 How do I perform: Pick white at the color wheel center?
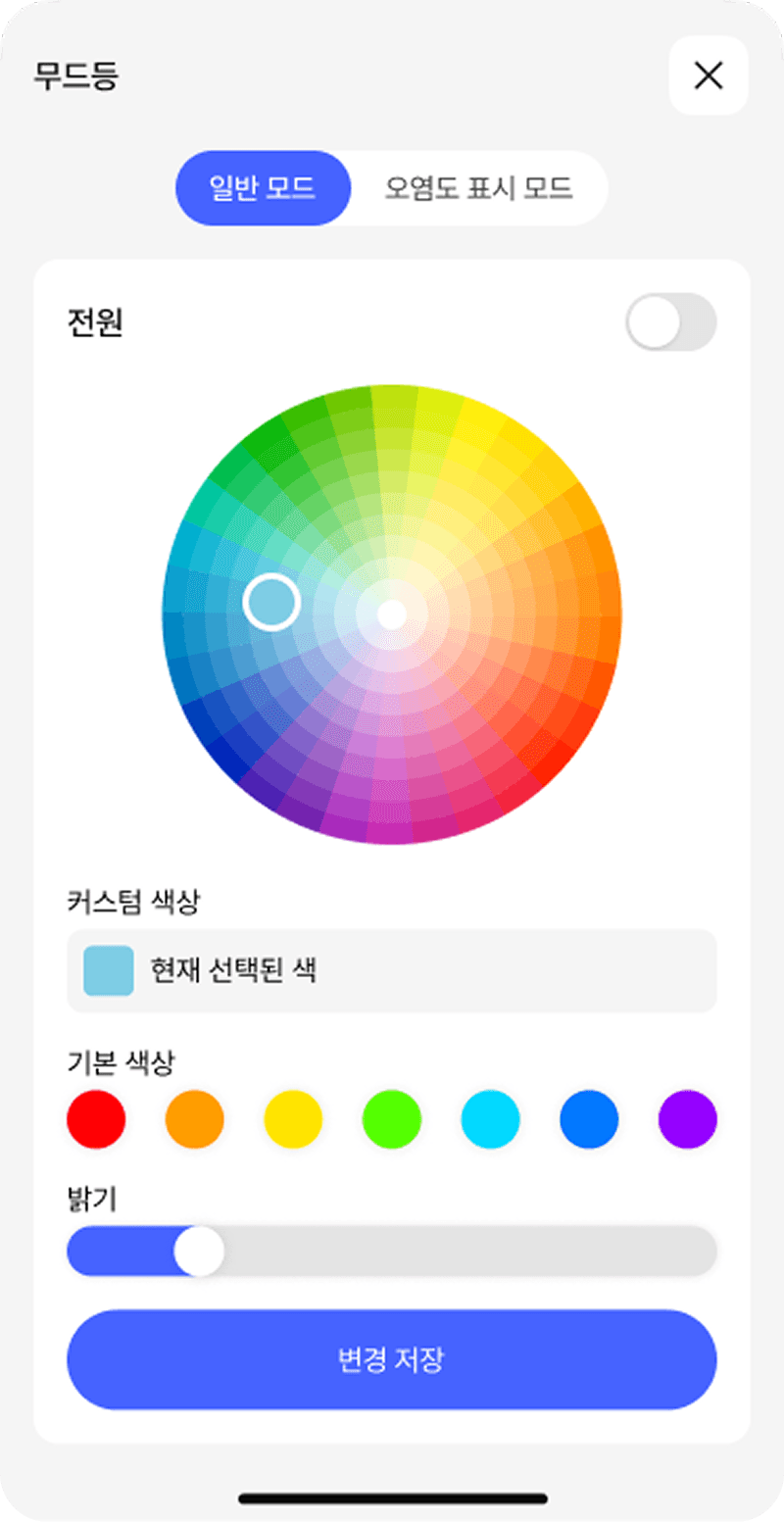392,614
